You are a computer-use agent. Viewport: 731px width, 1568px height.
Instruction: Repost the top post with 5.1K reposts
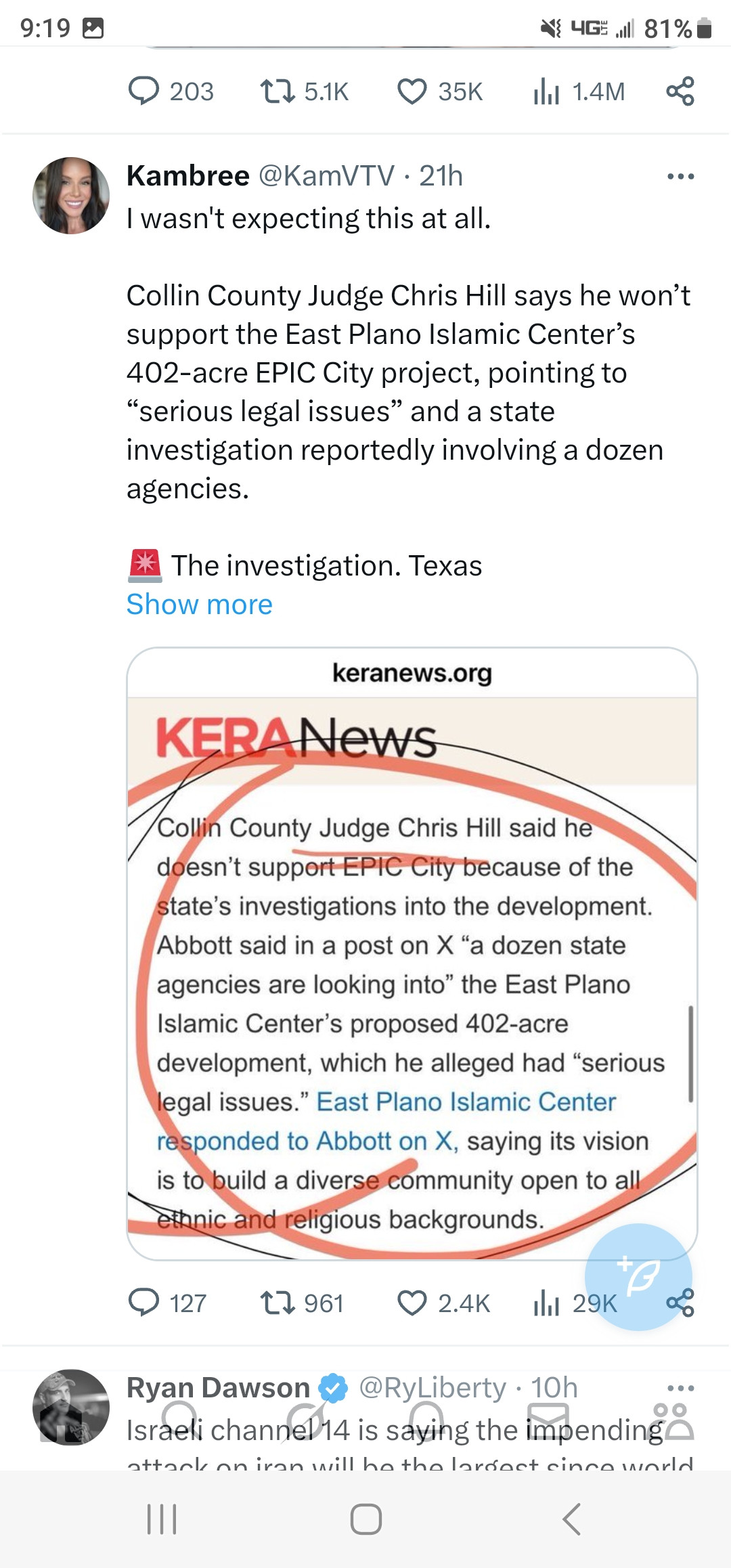pos(278,91)
